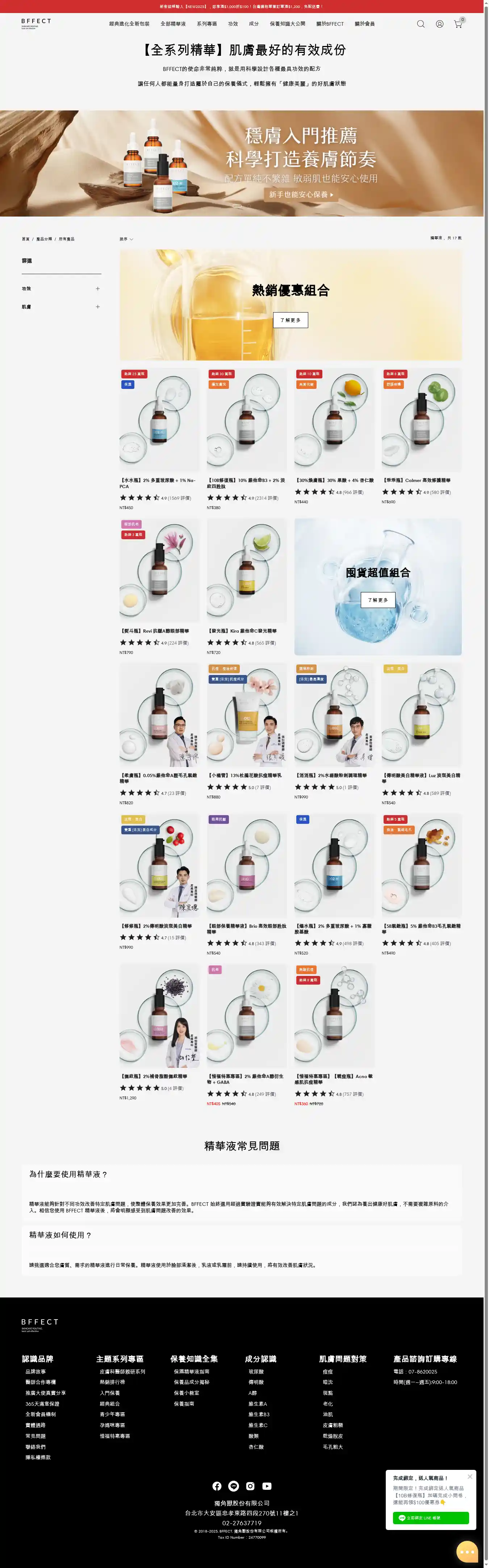Open the 【水水瓶】2% 多重玻尿酸 product
This screenshot has height=1568, width=489.
pyautogui.click(x=159, y=420)
